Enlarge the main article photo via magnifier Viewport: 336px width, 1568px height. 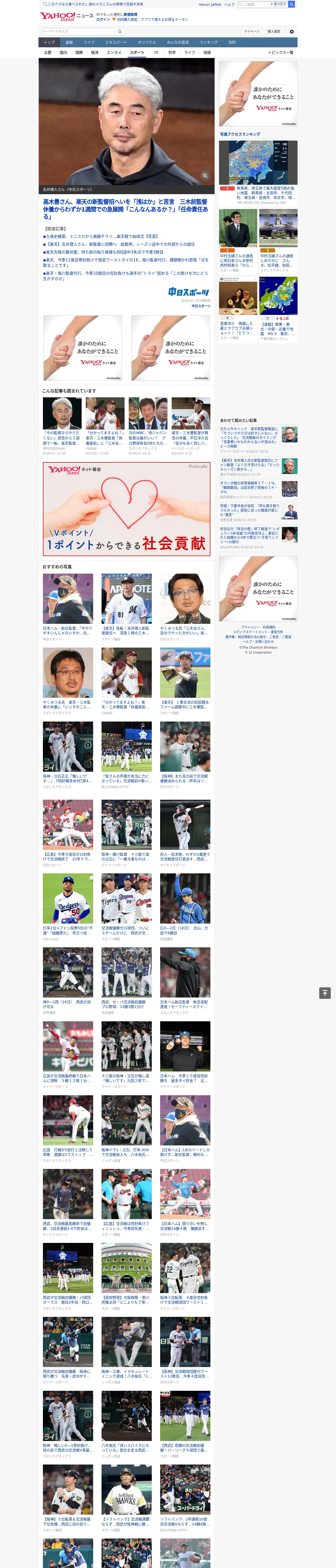tap(205, 175)
